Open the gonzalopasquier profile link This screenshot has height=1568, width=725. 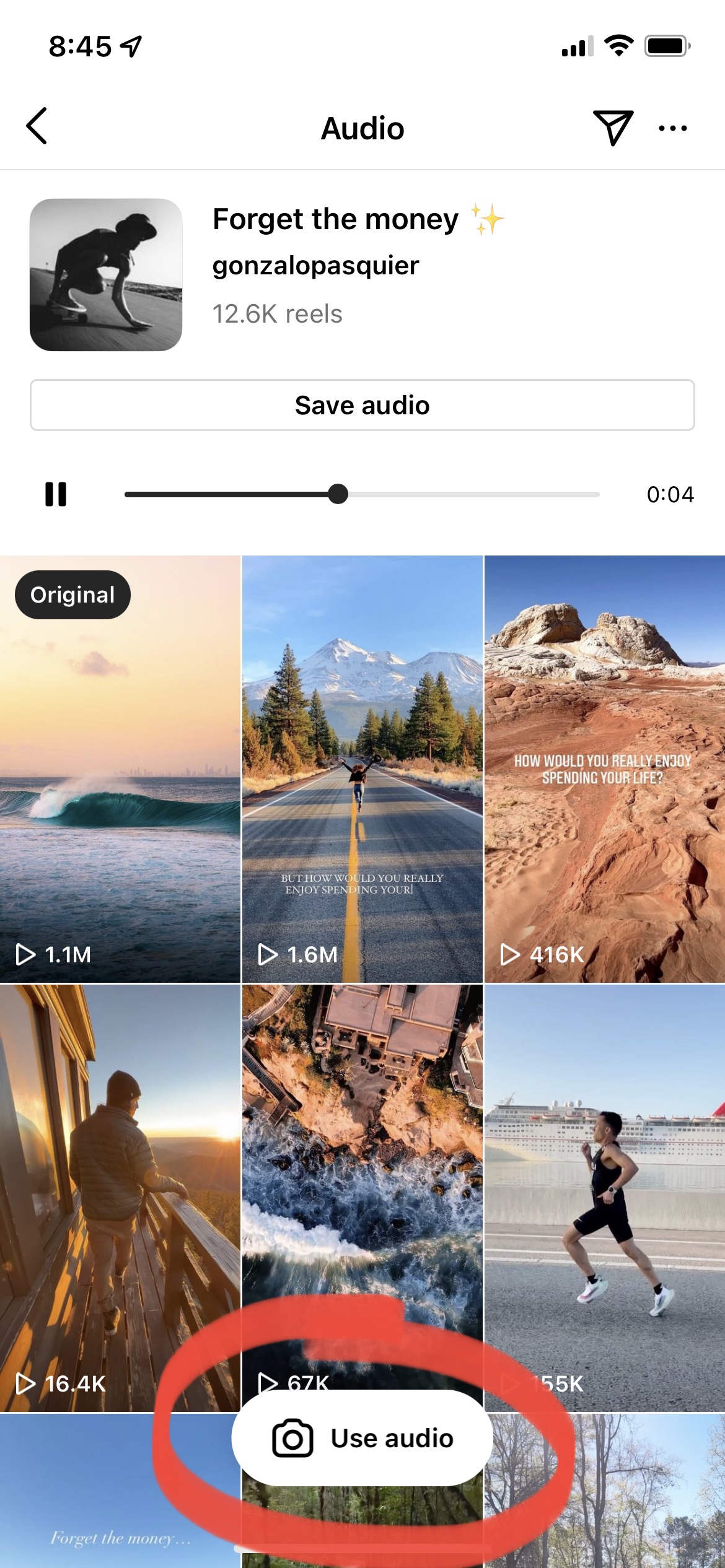315,266
